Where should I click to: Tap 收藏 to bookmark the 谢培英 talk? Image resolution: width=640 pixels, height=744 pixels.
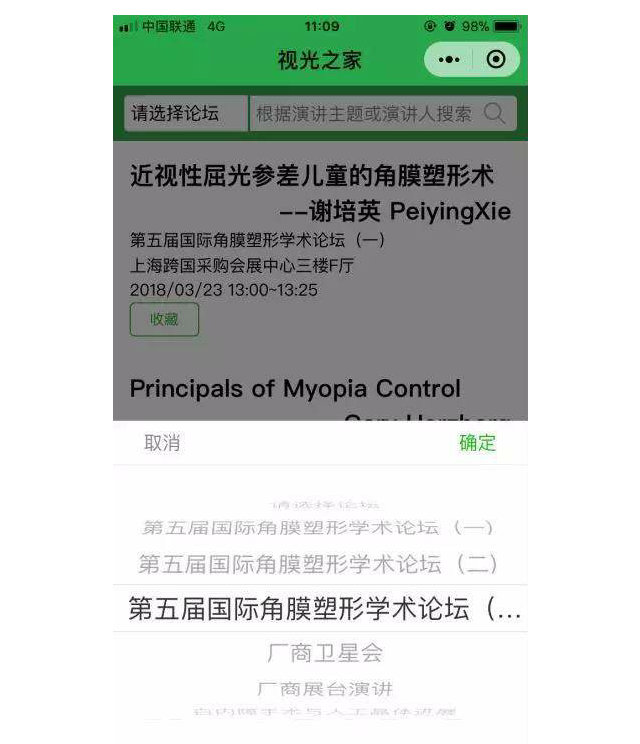click(164, 320)
